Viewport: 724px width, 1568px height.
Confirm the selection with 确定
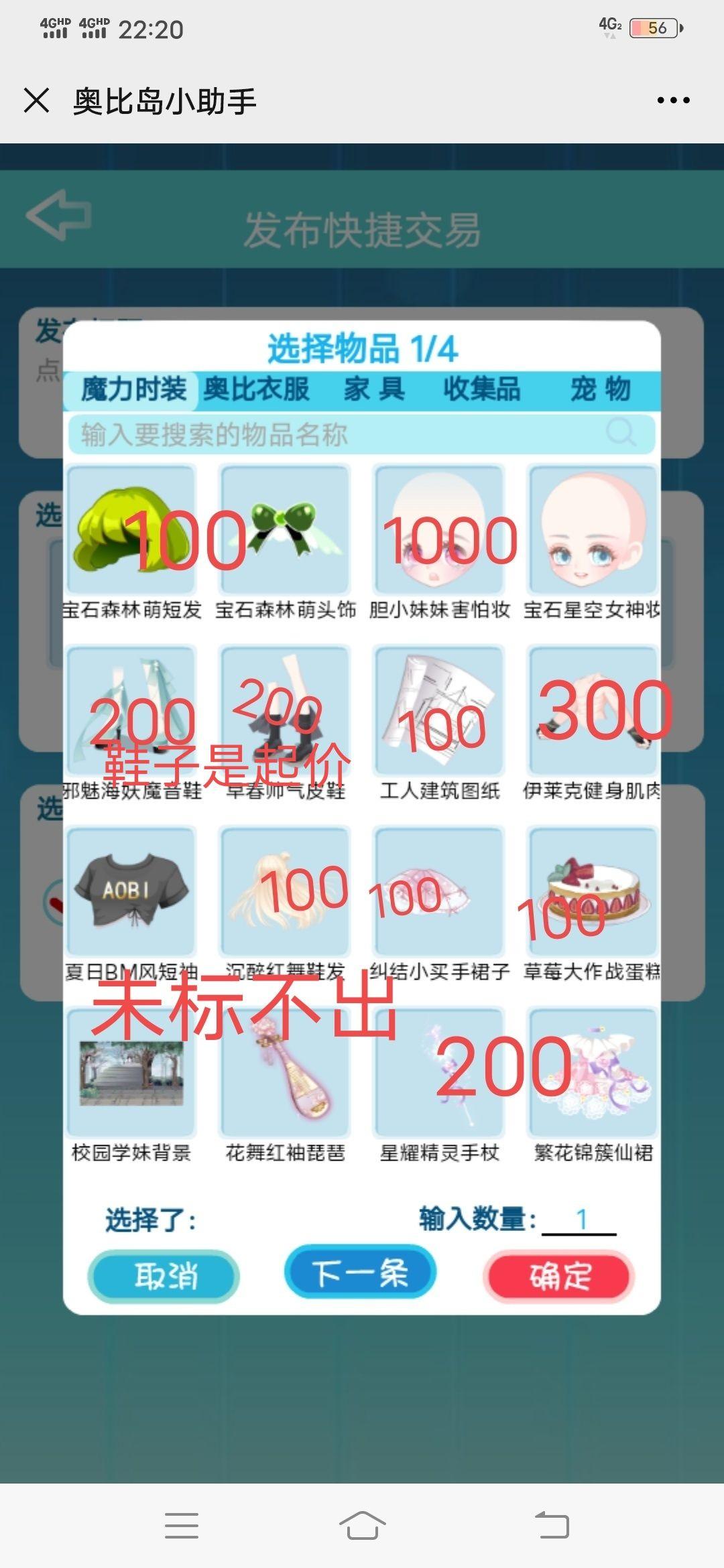coord(559,1276)
